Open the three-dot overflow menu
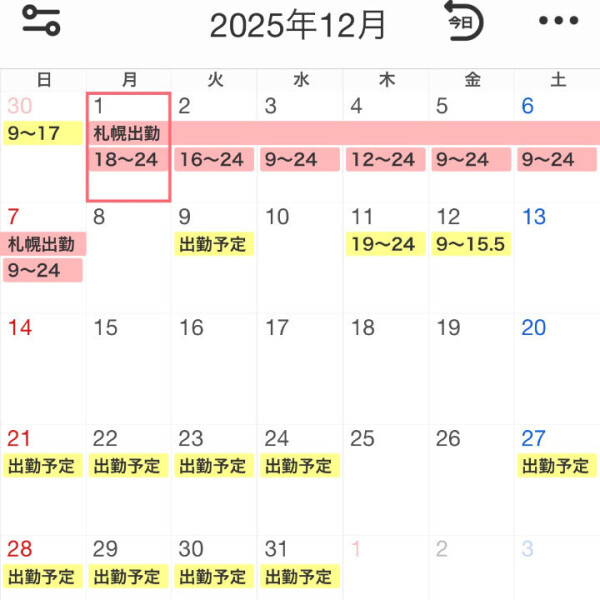 click(558, 21)
